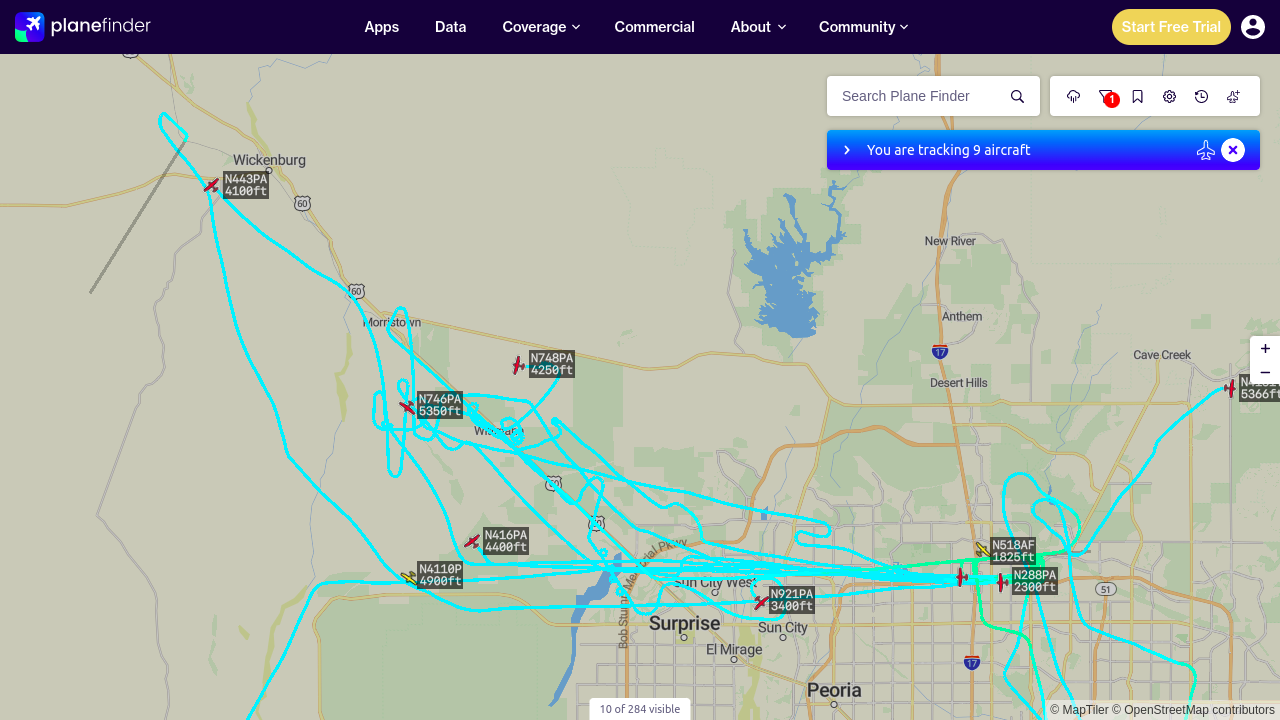Zoom in on the map
Viewport: 1280px width, 720px height.
pos(1265,349)
